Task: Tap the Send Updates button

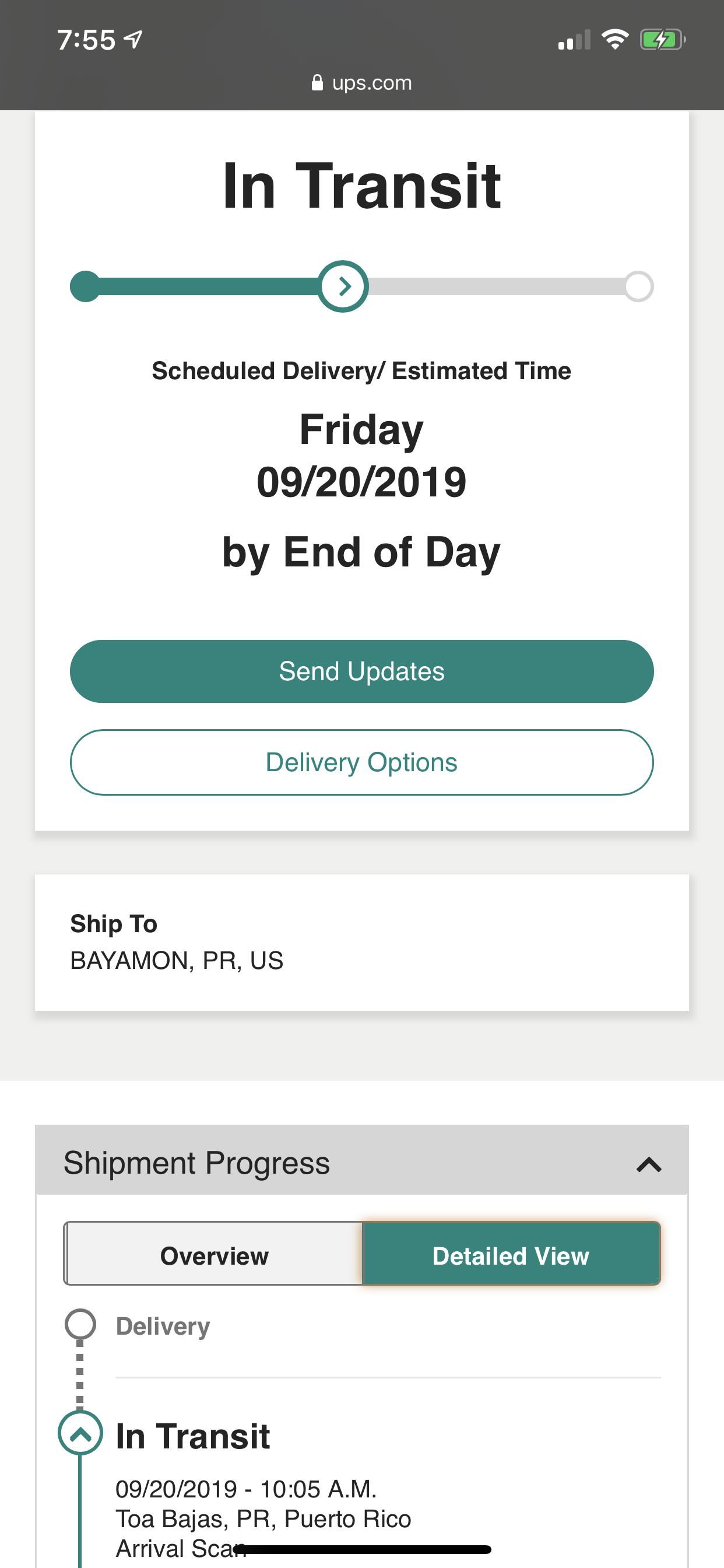Action: tap(361, 671)
